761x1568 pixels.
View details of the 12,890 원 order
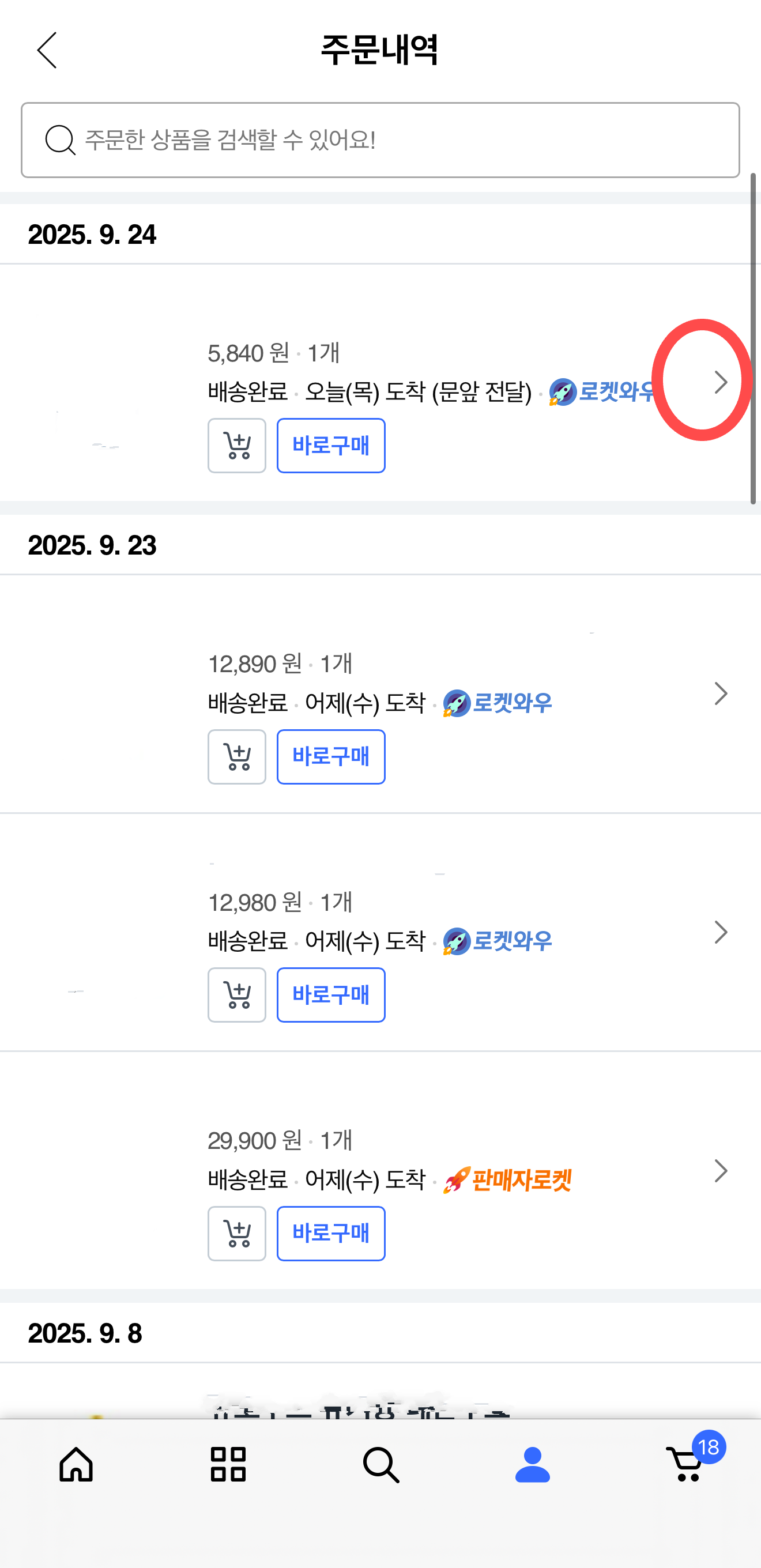720,694
